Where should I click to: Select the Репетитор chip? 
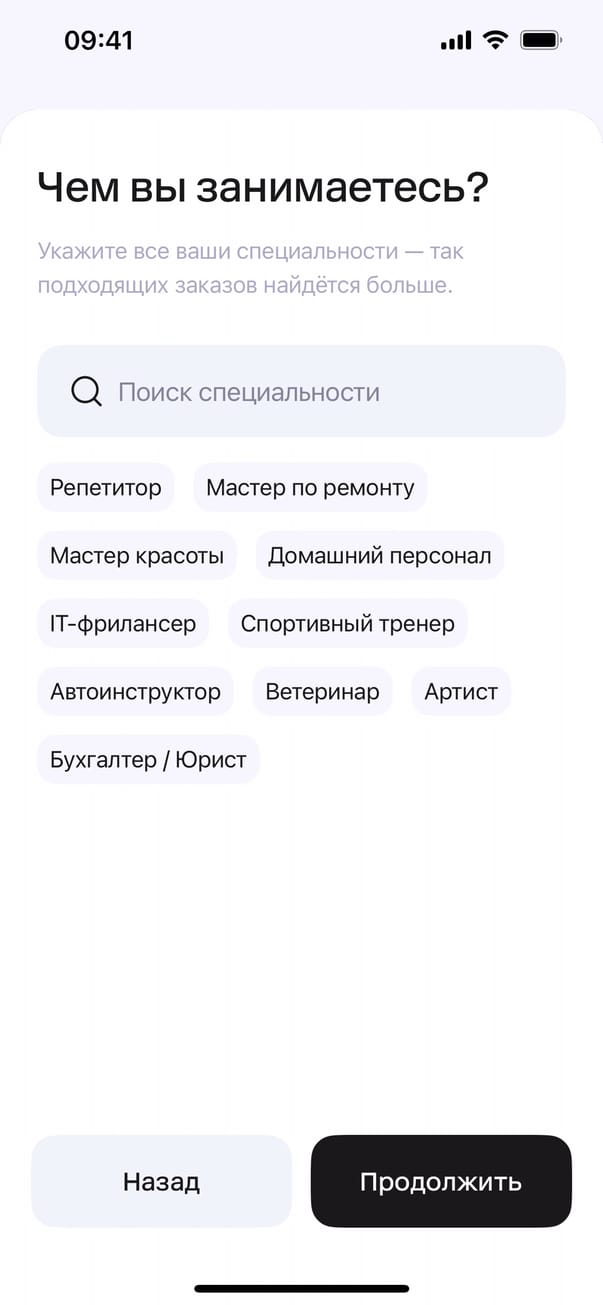click(x=106, y=488)
